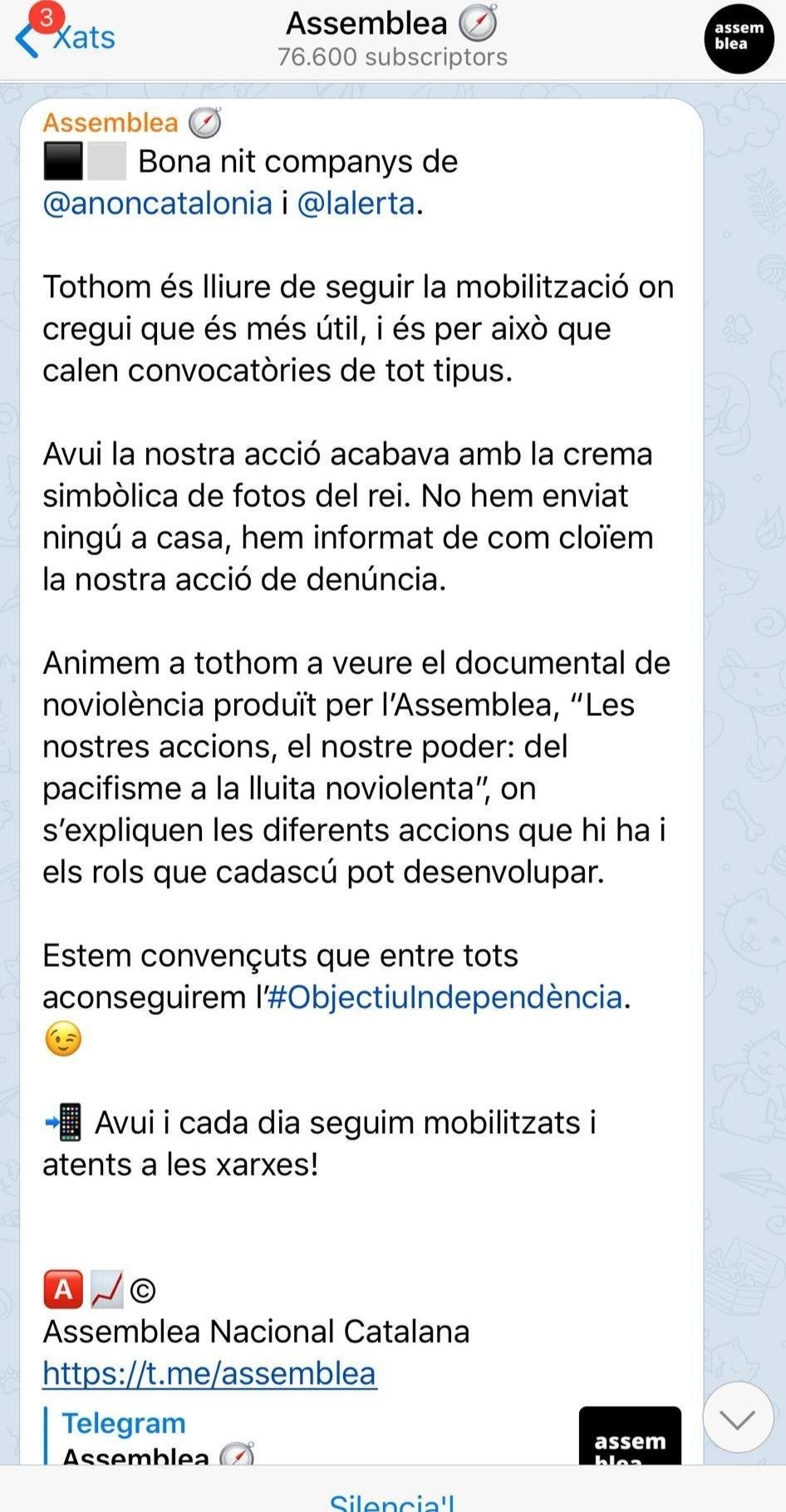Screen dimensions: 786x1512
Task: Open the @anoncatalonia mention
Action: point(158,204)
